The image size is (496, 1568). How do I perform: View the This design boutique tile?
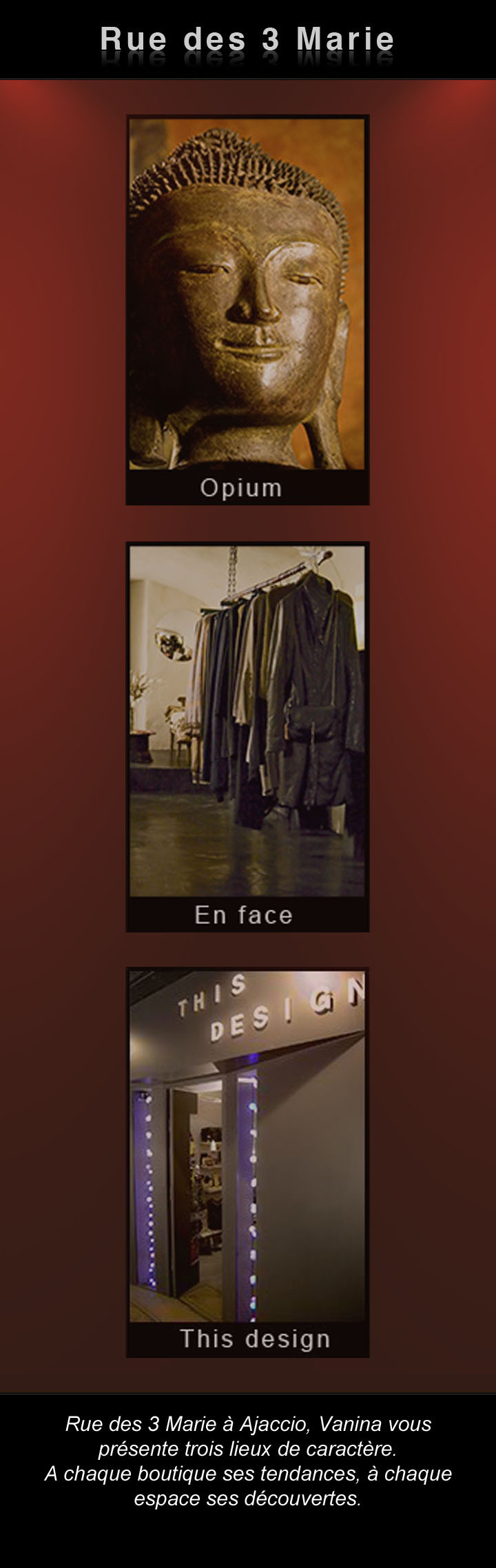click(x=247, y=1162)
